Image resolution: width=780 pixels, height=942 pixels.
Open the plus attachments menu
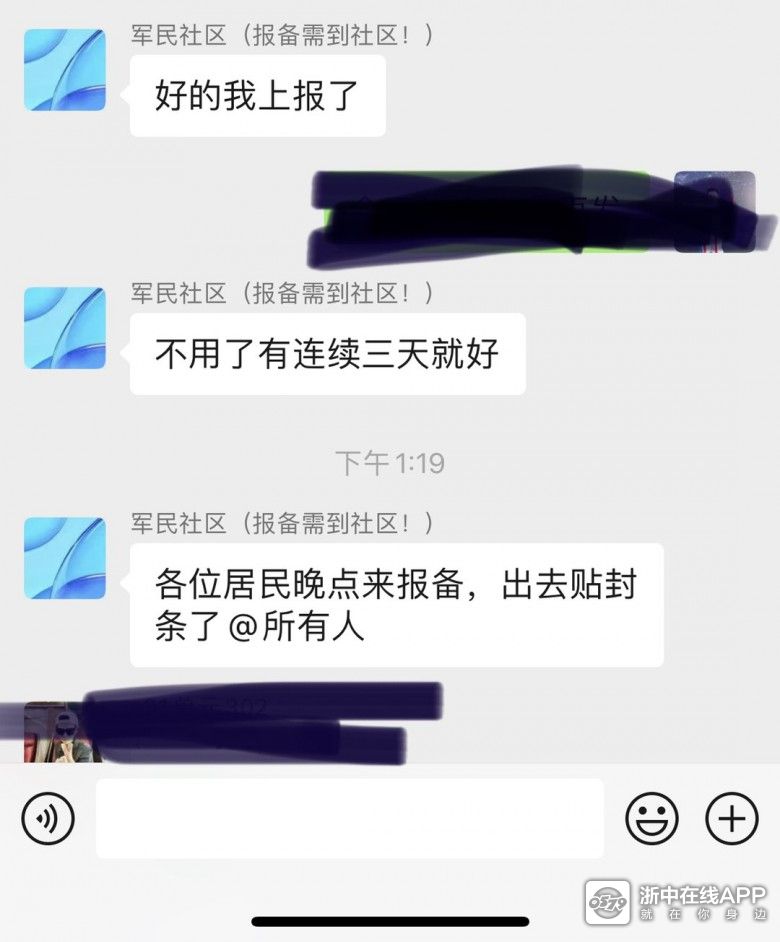click(732, 819)
